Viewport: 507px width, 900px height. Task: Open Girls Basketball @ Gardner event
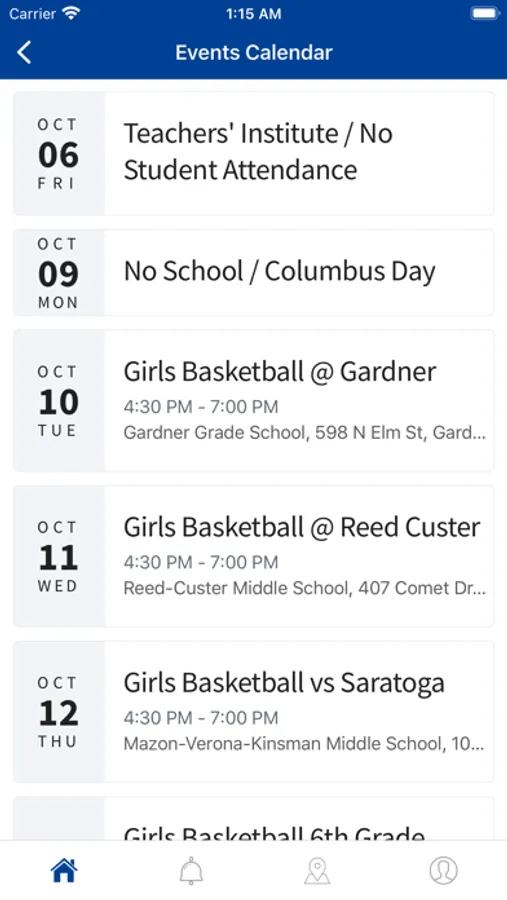click(x=254, y=400)
